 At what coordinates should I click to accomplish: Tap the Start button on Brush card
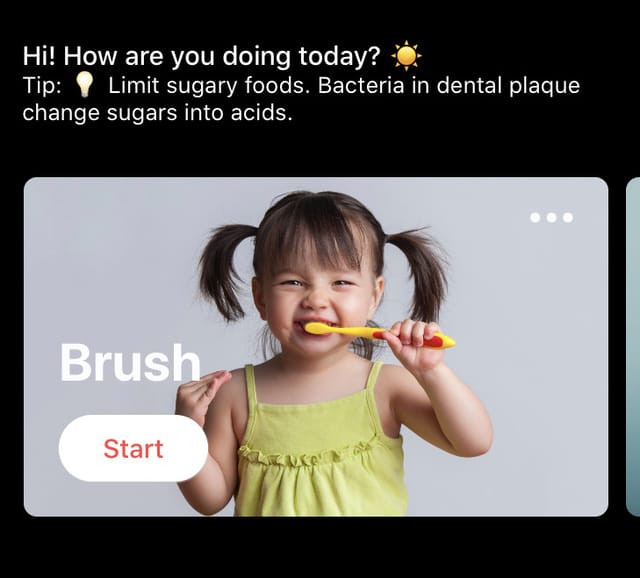point(133,449)
